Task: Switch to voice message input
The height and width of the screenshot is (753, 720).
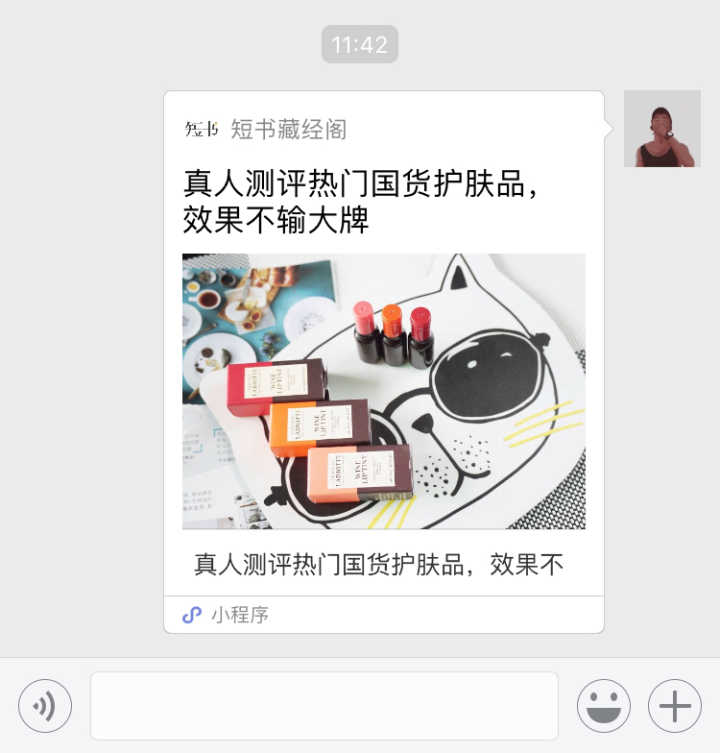Action: (x=45, y=706)
